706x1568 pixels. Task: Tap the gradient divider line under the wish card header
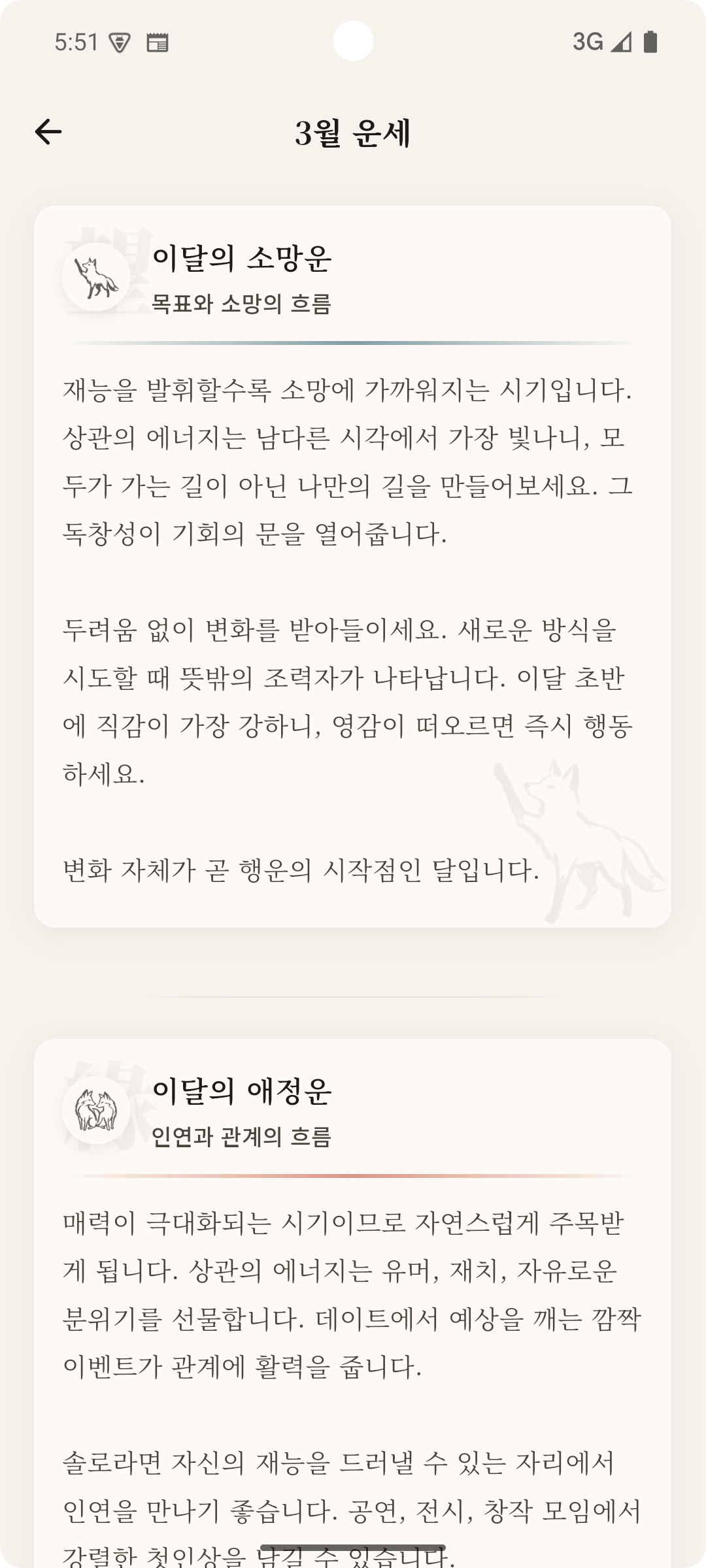(x=353, y=342)
